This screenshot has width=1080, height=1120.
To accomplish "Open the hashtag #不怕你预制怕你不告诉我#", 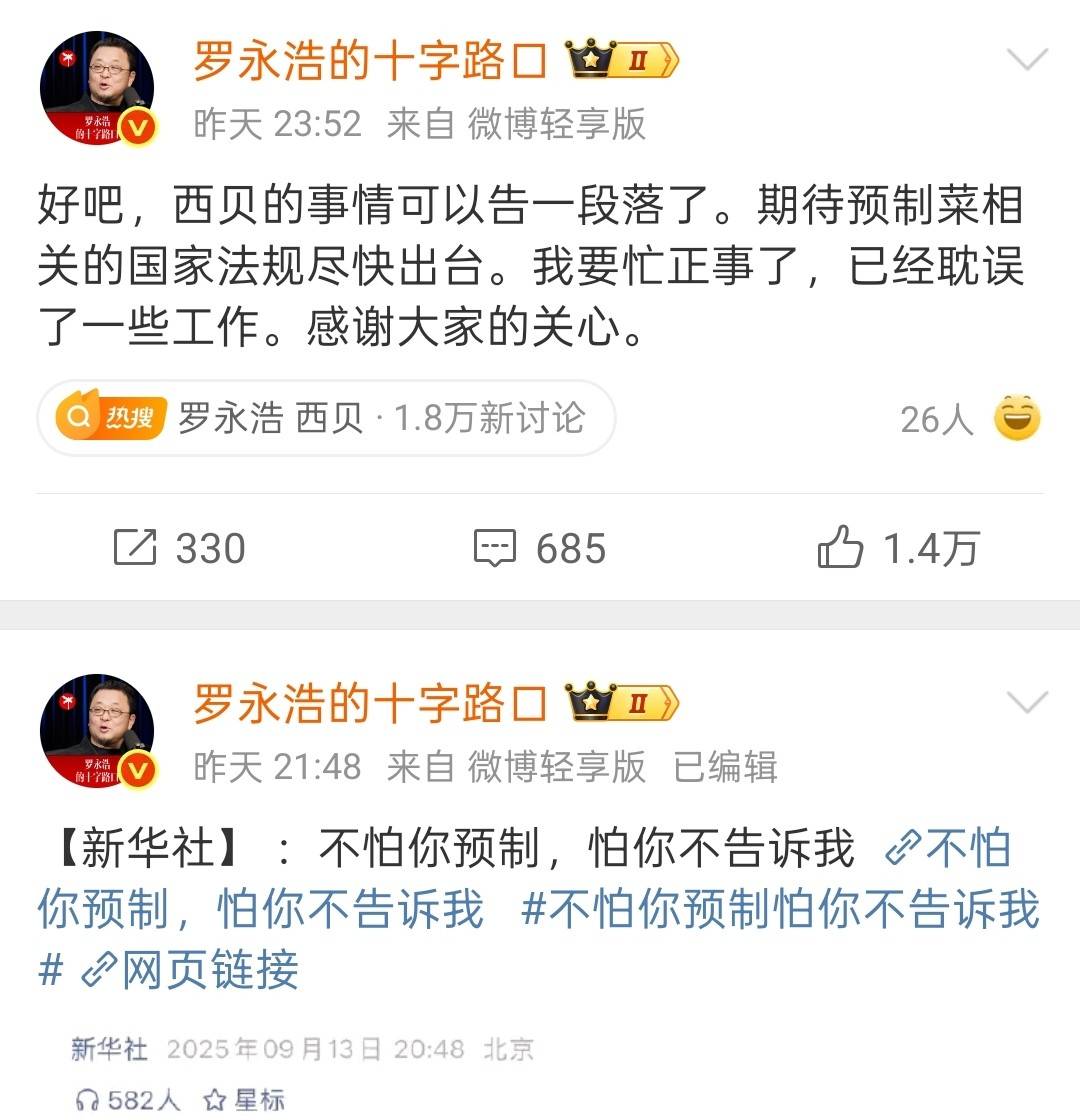I will (x=780, y=909).
